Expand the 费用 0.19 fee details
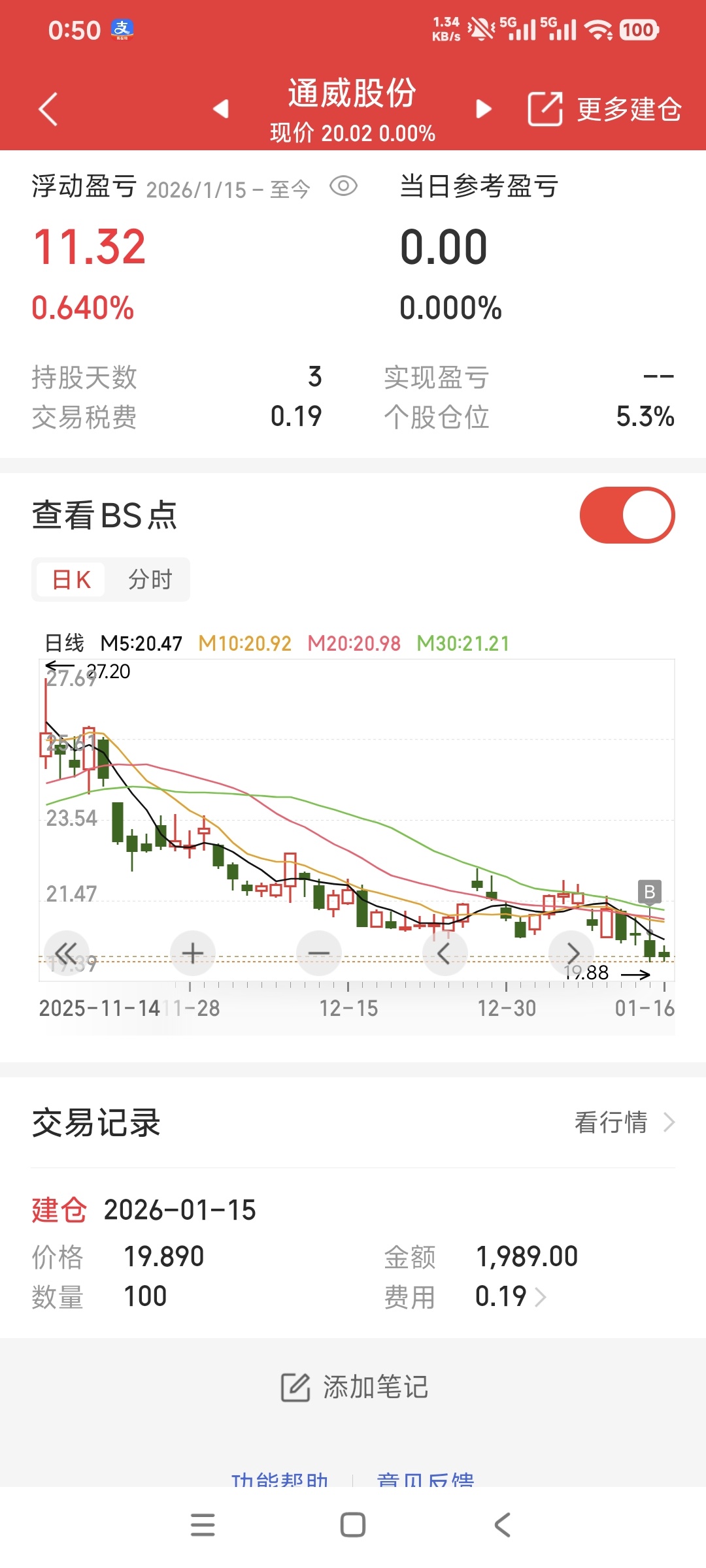This screenshot has width=706, height=1568. pyautogui.click(x=511, y=1296)
